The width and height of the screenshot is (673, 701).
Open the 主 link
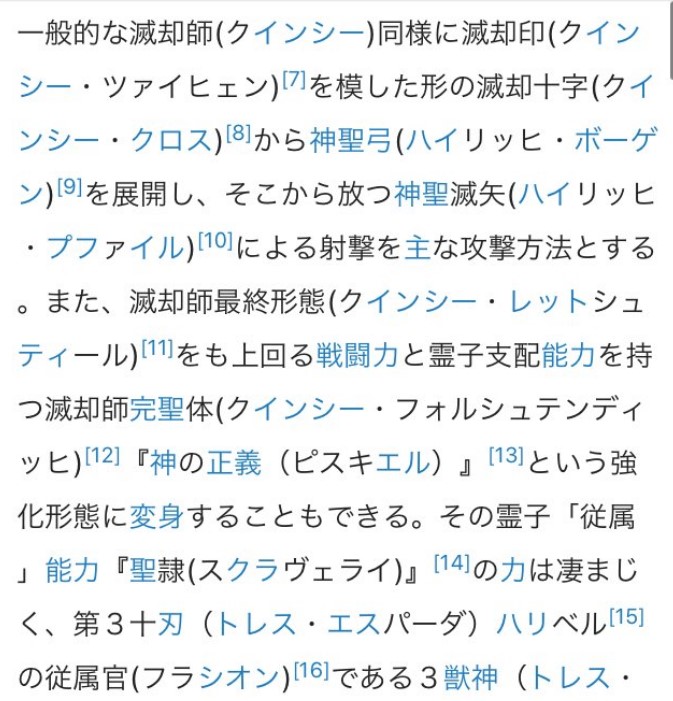click(x=417, y=248)
